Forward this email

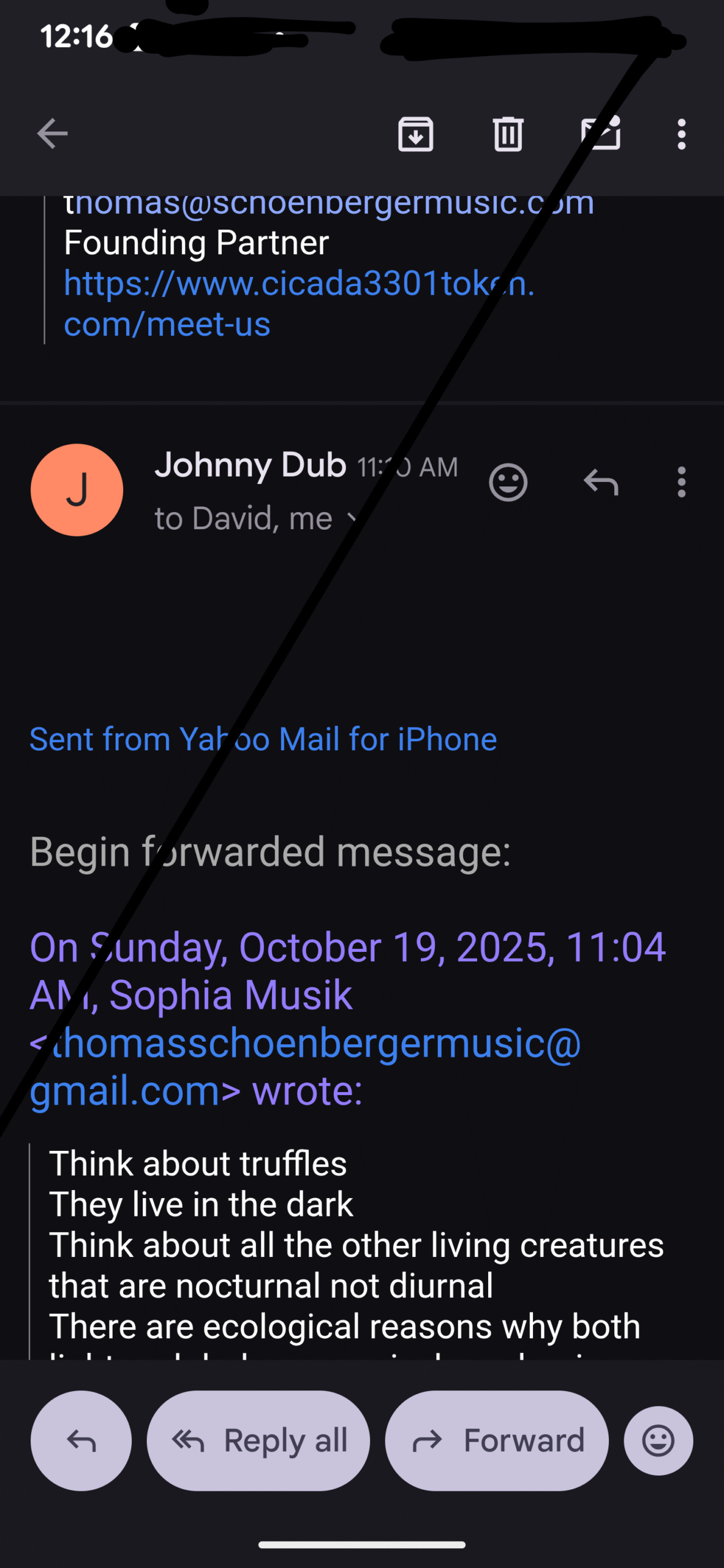click(497, 1441)
